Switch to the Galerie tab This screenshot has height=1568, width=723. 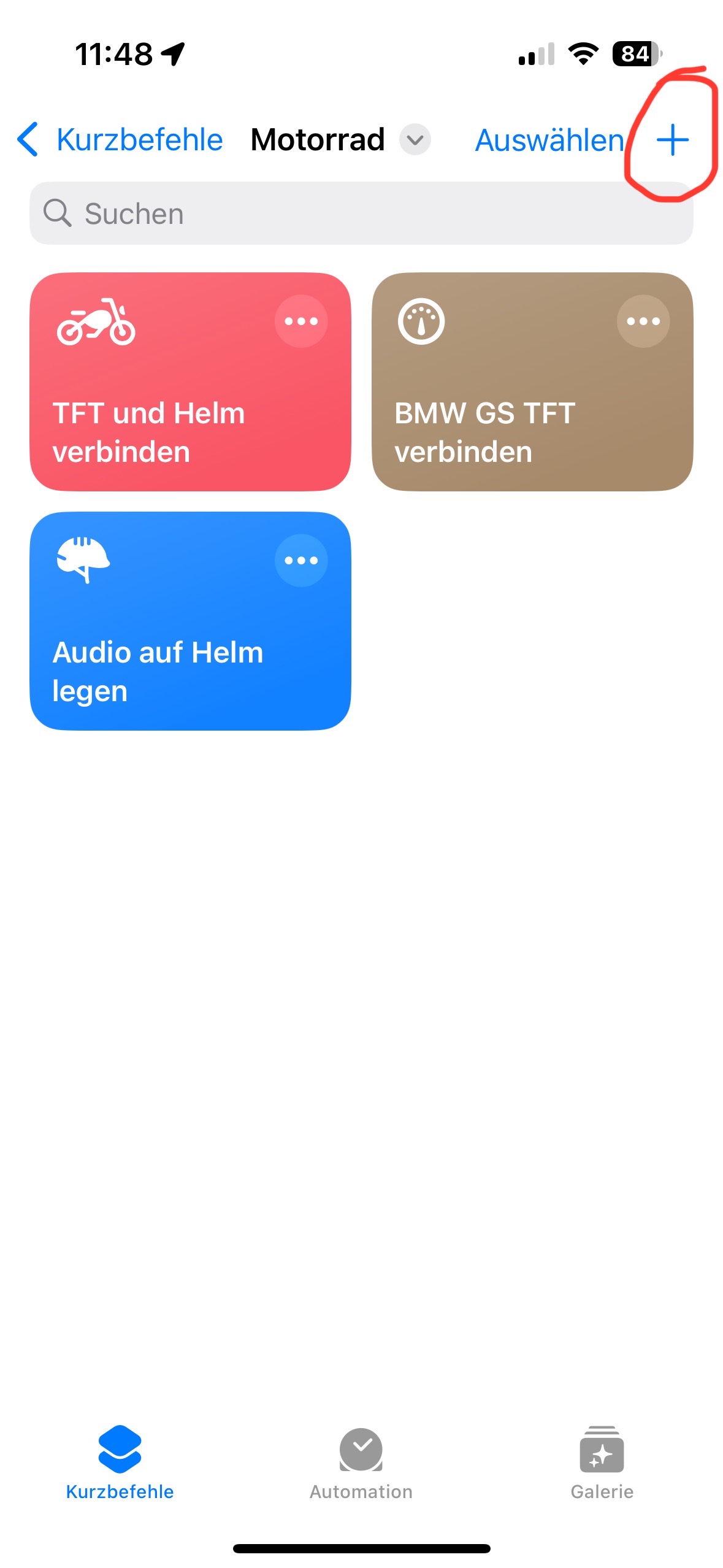pos(602,1462)
